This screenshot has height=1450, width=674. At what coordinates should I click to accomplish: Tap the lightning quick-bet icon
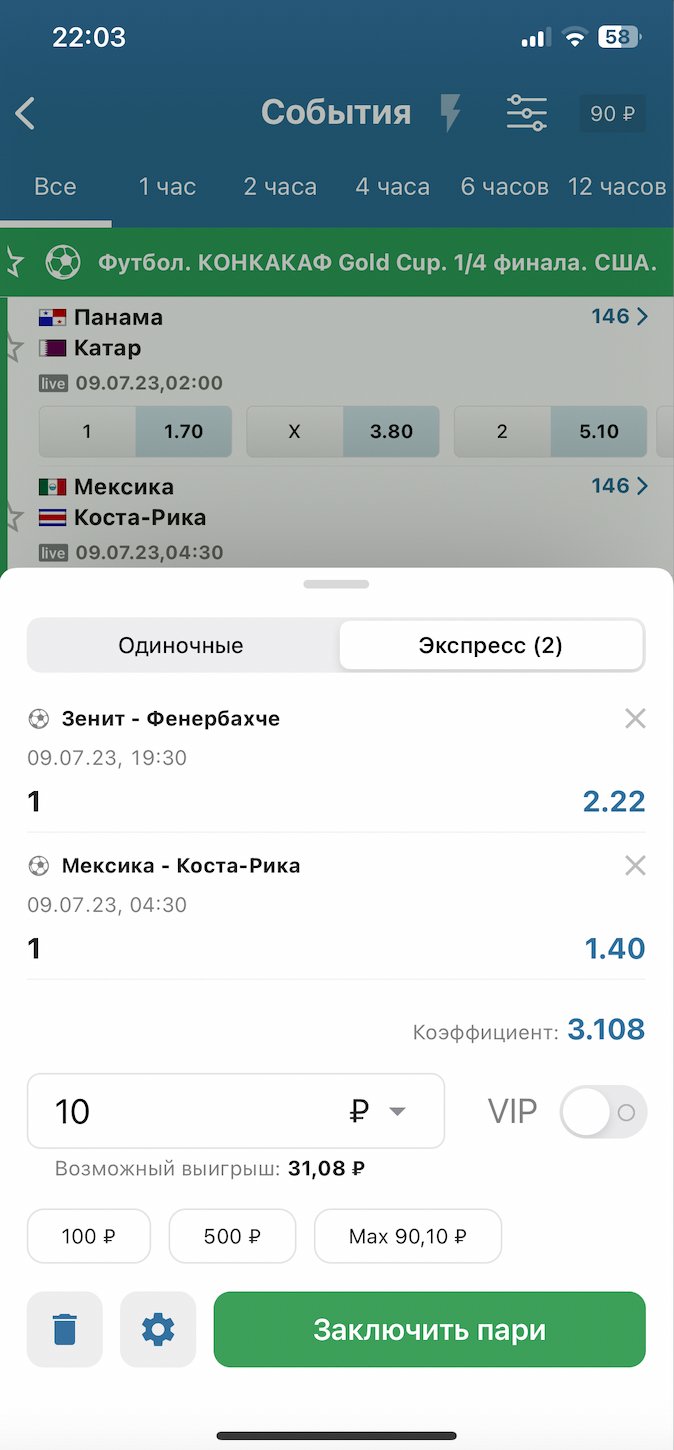pos(451,113)
